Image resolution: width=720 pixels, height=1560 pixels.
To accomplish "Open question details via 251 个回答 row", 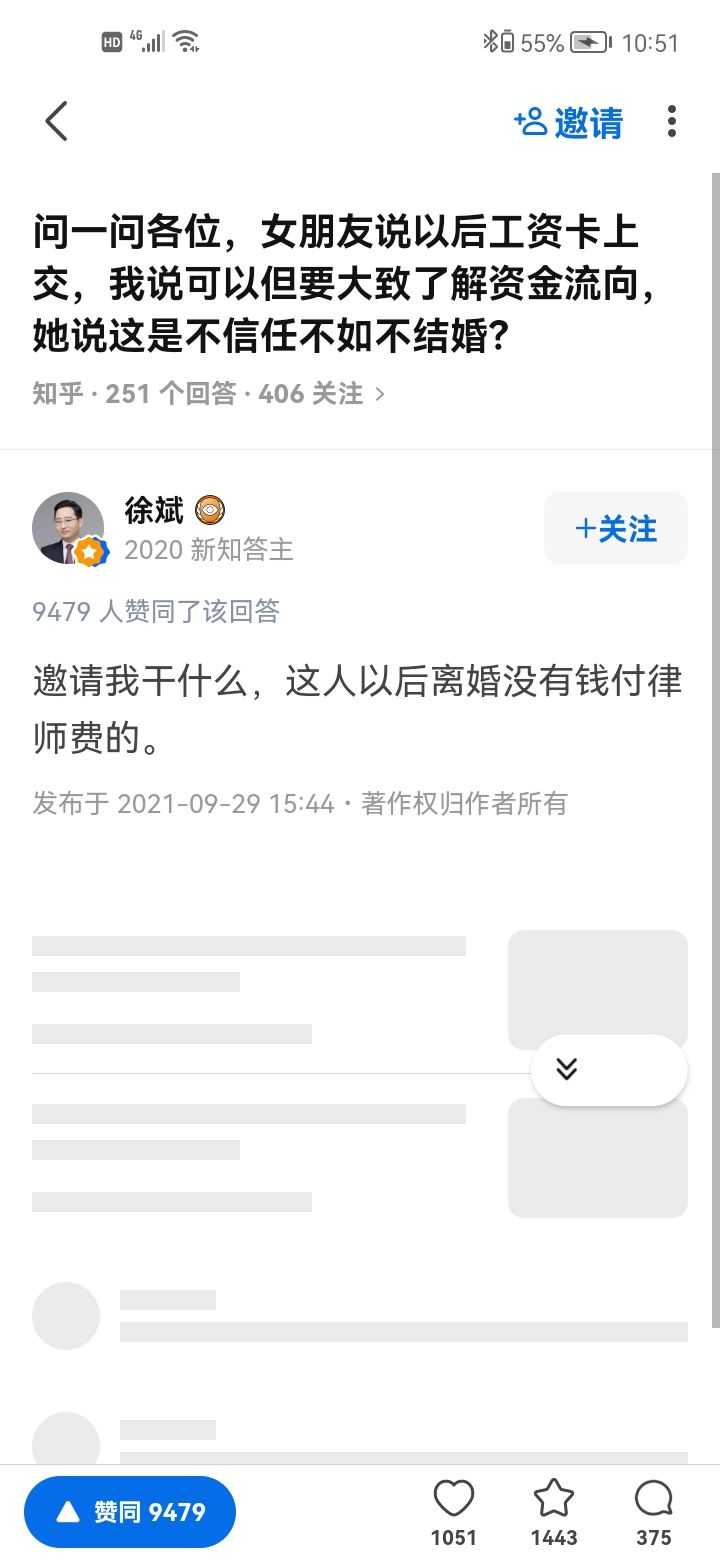I will [x=208, y=394].
